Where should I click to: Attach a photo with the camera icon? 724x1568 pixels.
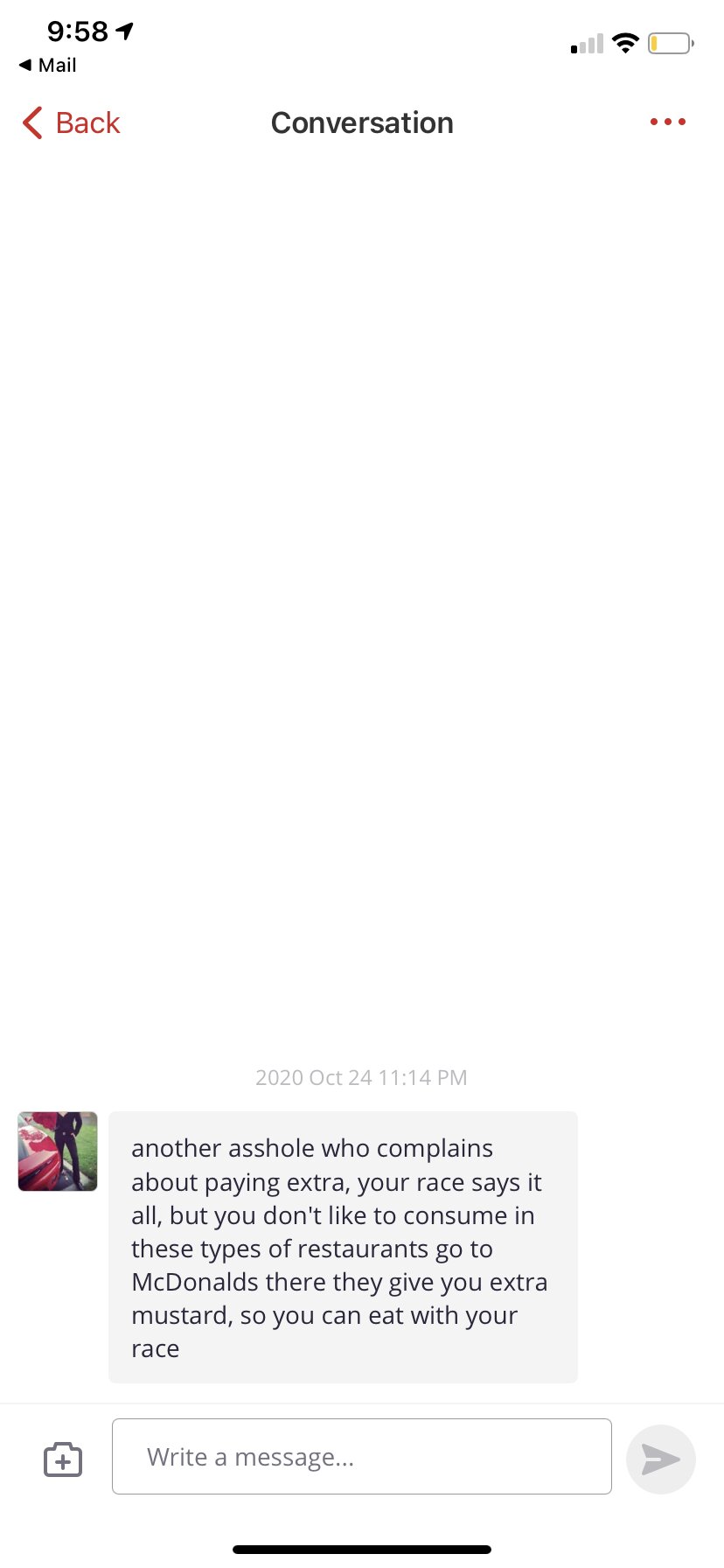[63, 1459]
